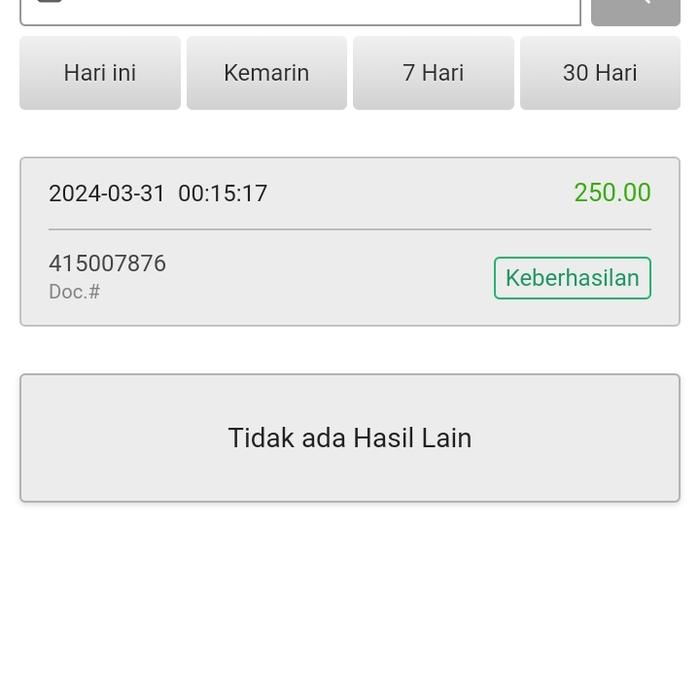Viewport: 700px width, 700px height.
Task: Tap the gray search button
Action: (x=636, y=10)
